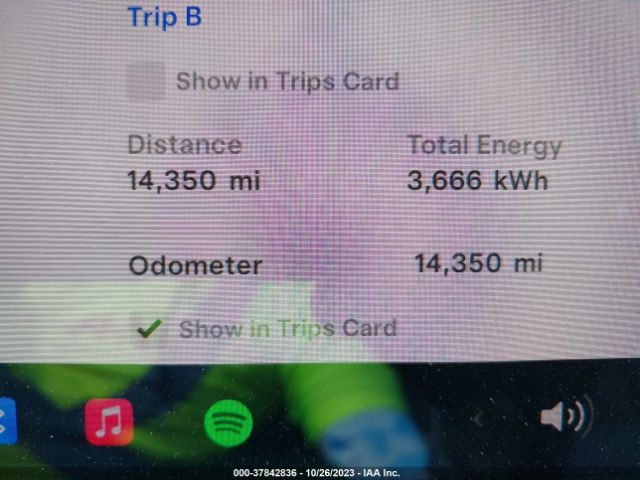Screen dimensions: 640x480
Task: Launch Spotify from the dock
Action: tap(229, 422)
